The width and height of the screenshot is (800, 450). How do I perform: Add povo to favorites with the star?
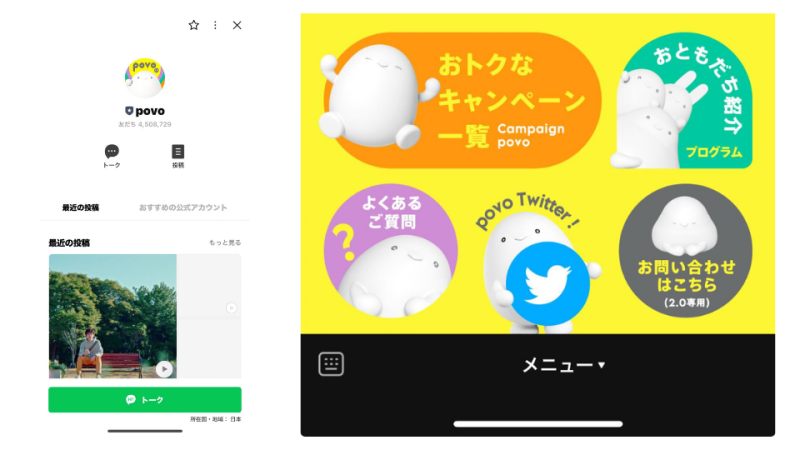coord(194,25)
